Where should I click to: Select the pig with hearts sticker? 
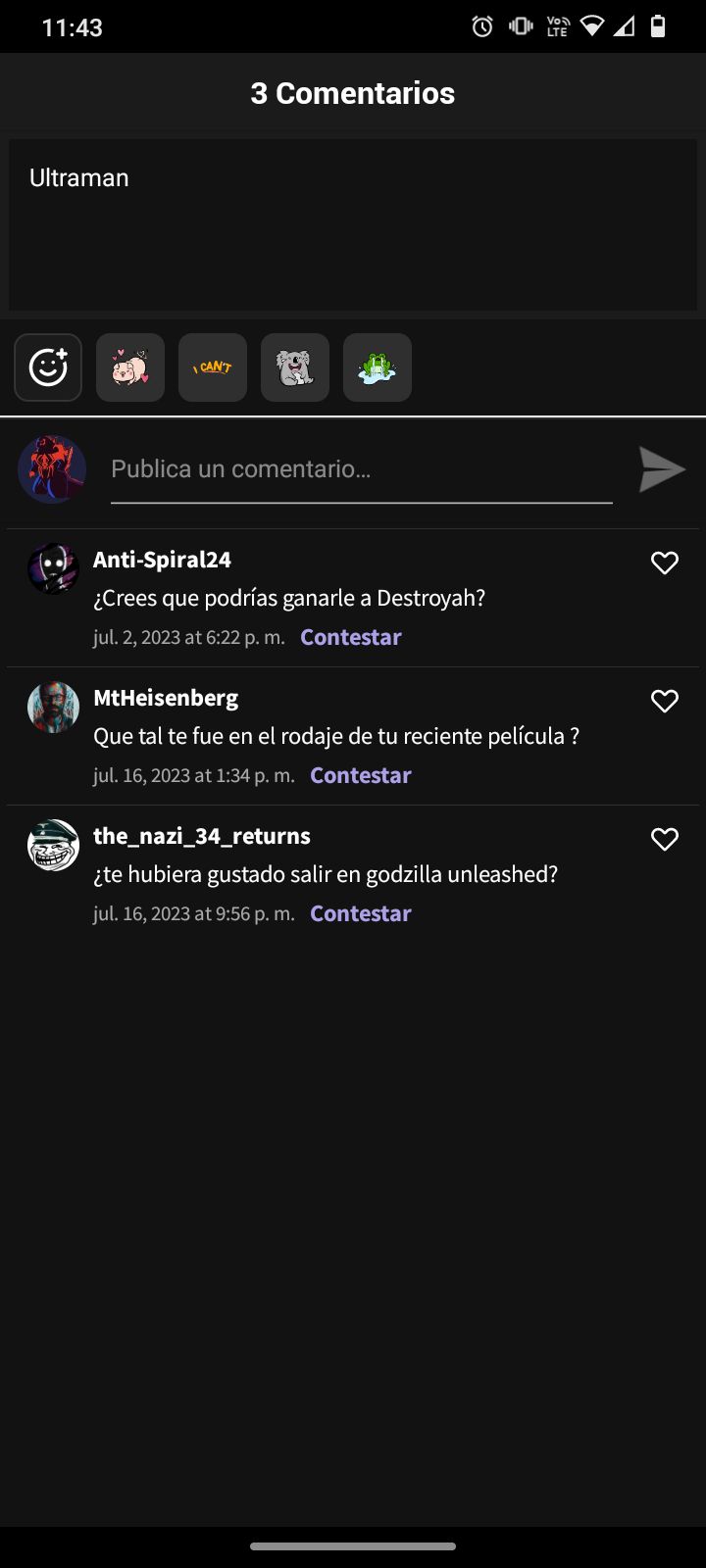pos(130,367)
